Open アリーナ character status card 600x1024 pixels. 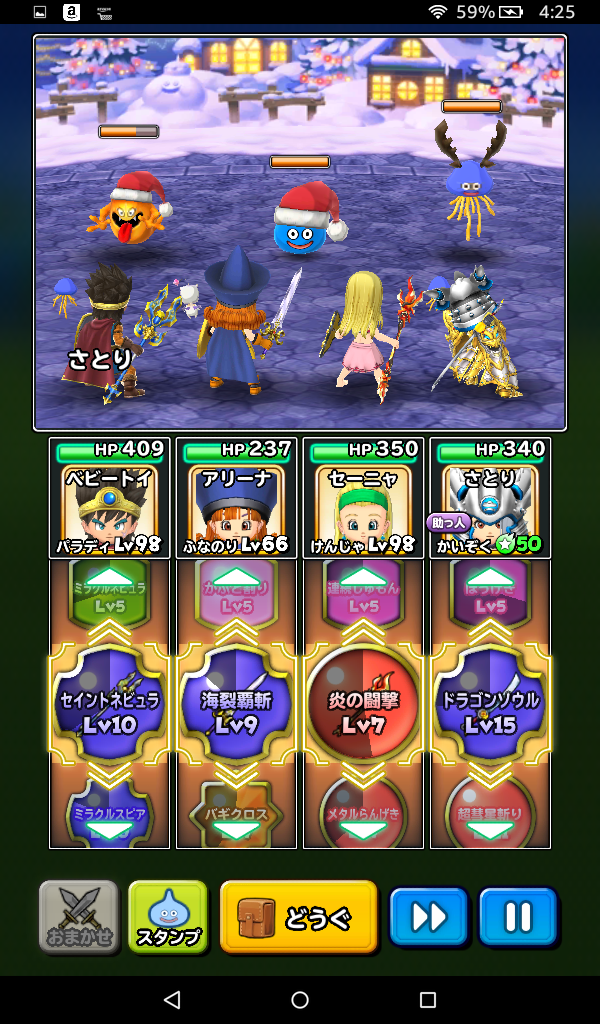[236, 498]
